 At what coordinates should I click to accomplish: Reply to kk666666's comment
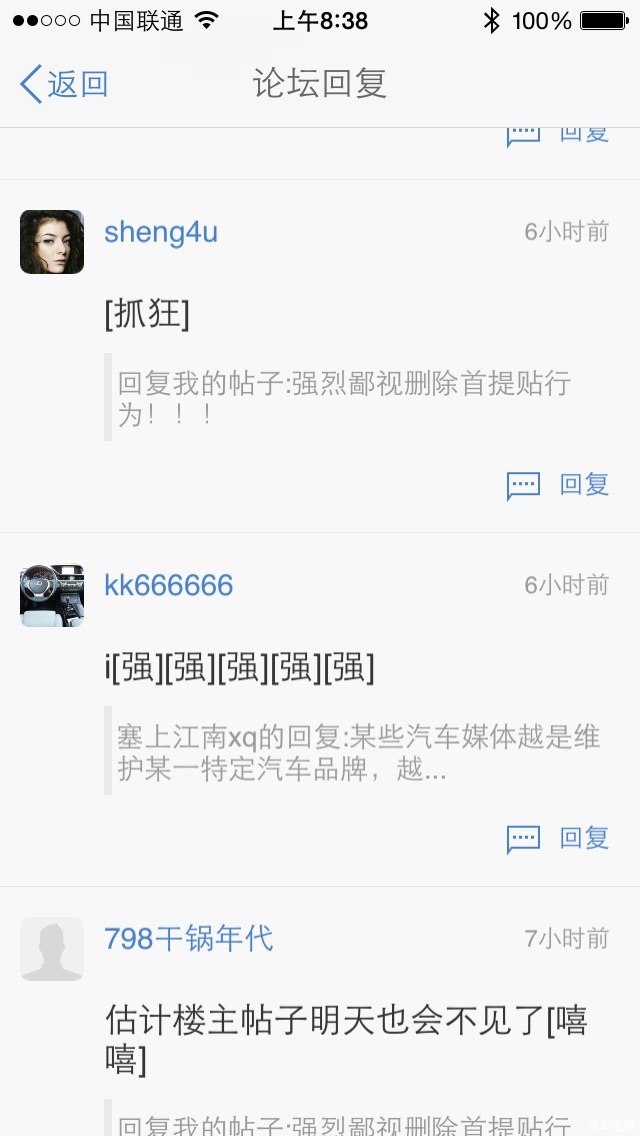pyautogui.click(x=559, y=838)
